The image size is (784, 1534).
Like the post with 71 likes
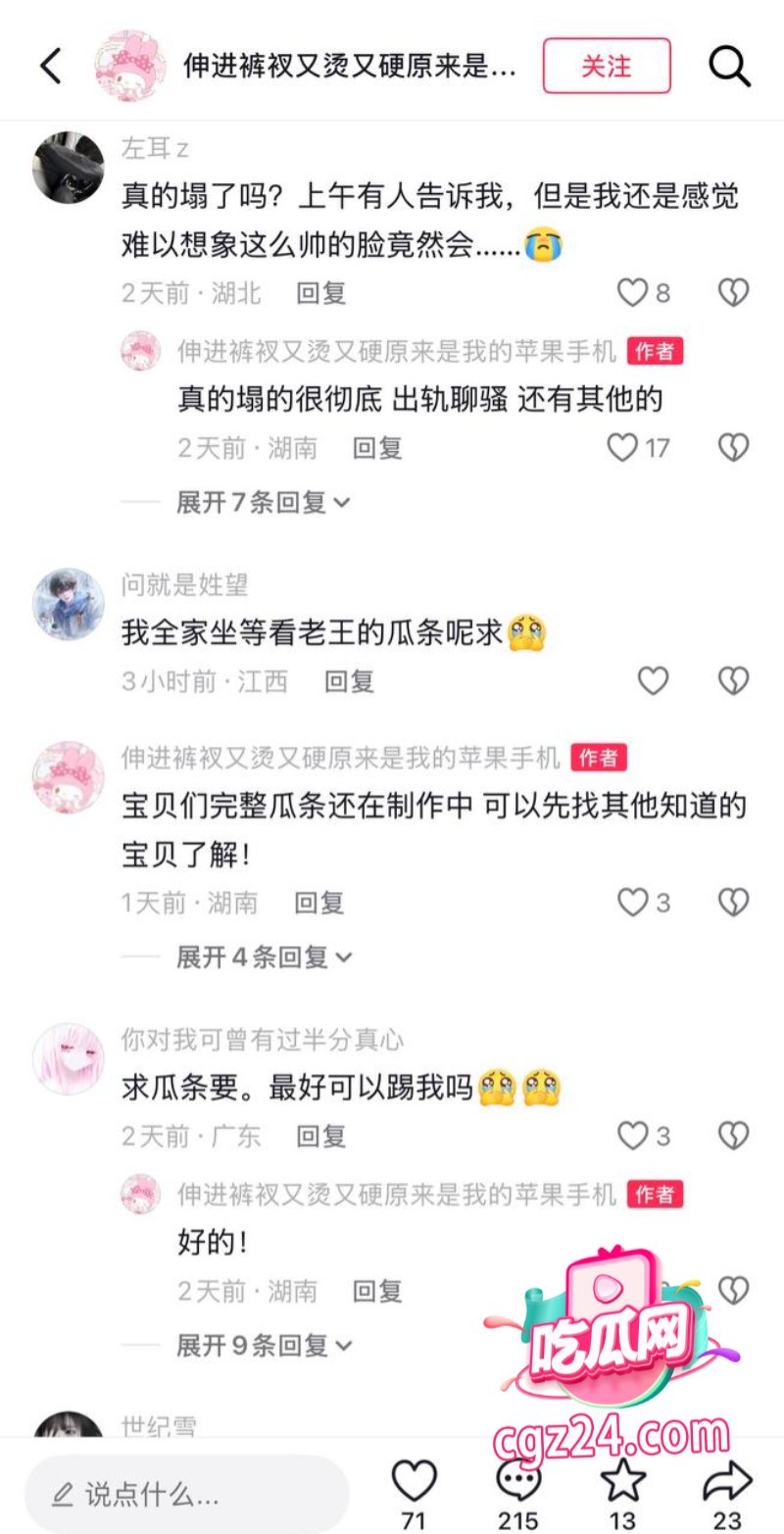(x=414, y=1480)
